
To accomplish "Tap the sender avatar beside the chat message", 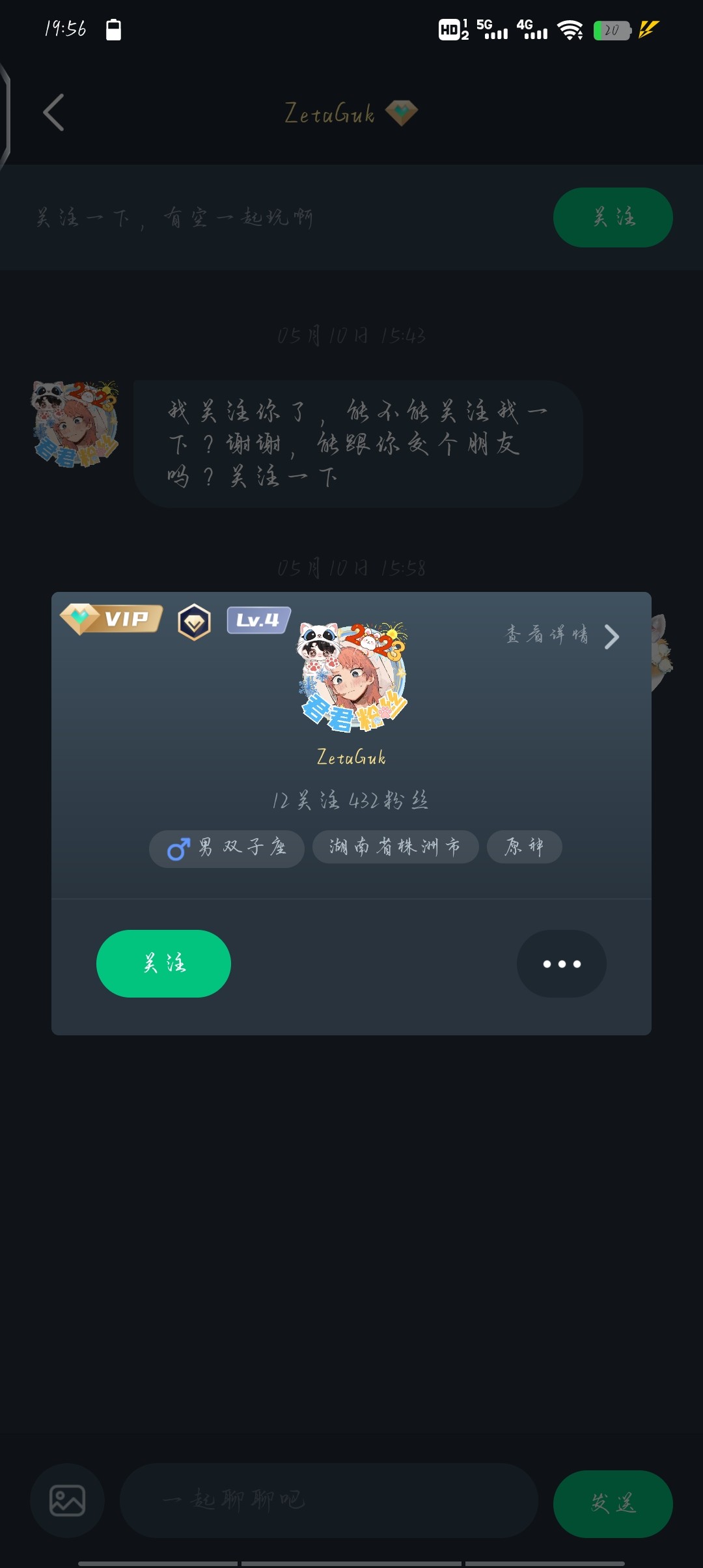I will pyautogui.click(x=76, y=425).
